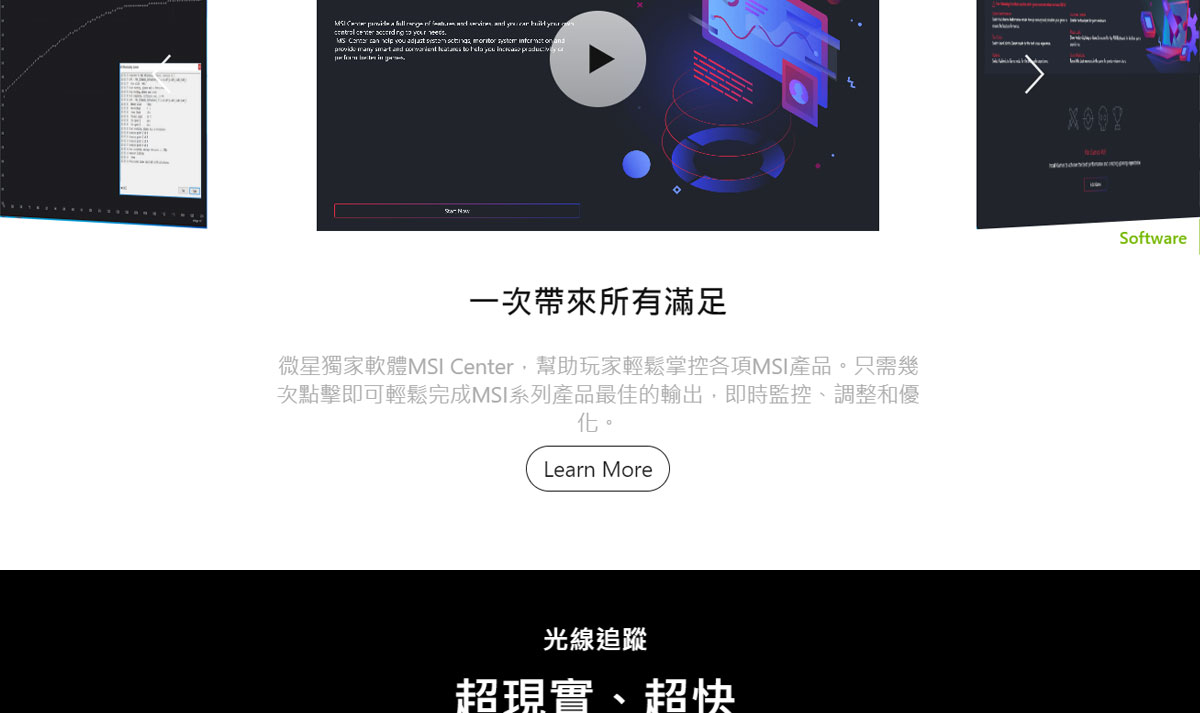
Task: Go to the next carousel slide
Action: click(1034, 74)
